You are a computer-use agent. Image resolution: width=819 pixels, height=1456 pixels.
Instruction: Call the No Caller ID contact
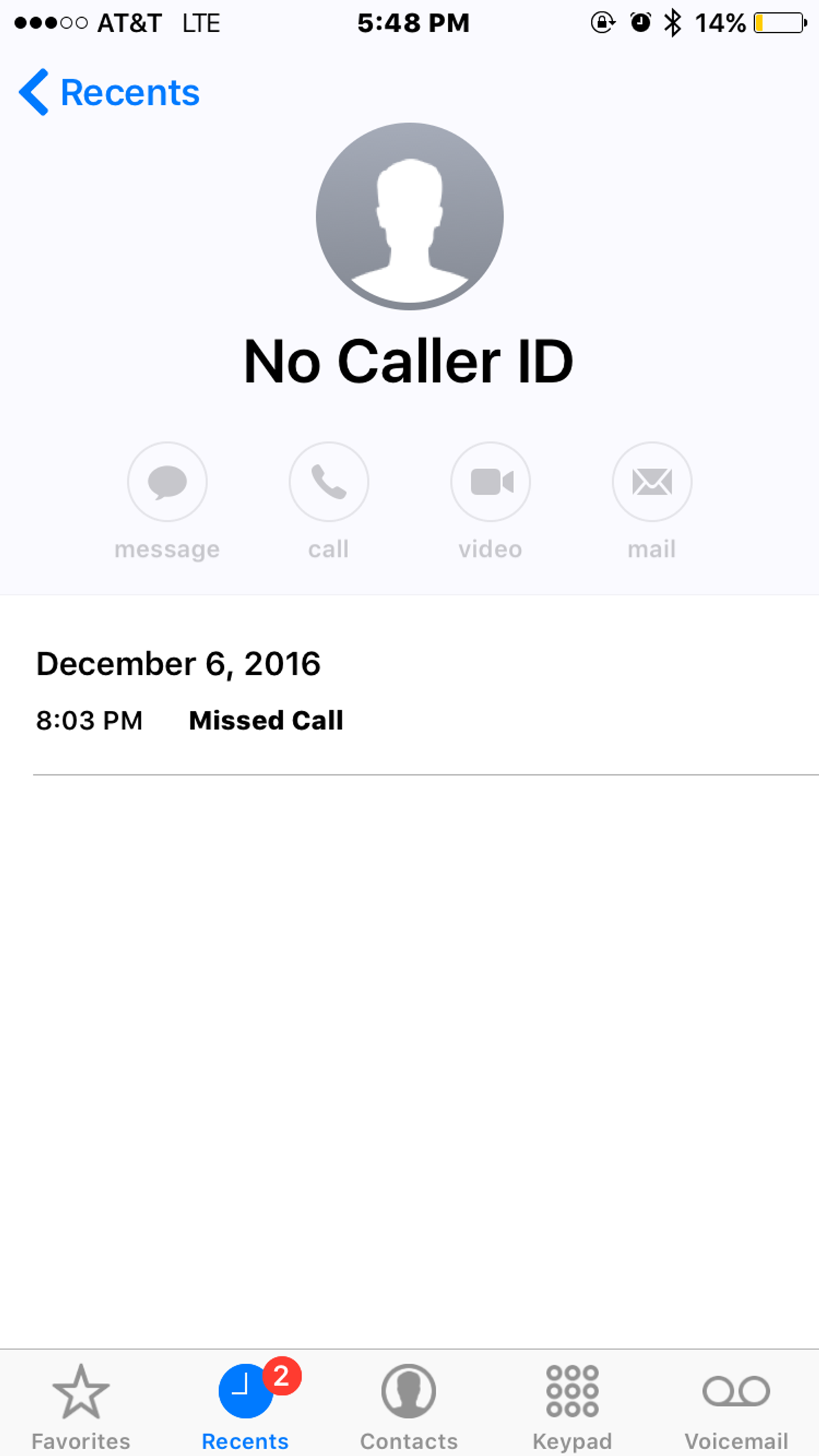coord(329,482)
